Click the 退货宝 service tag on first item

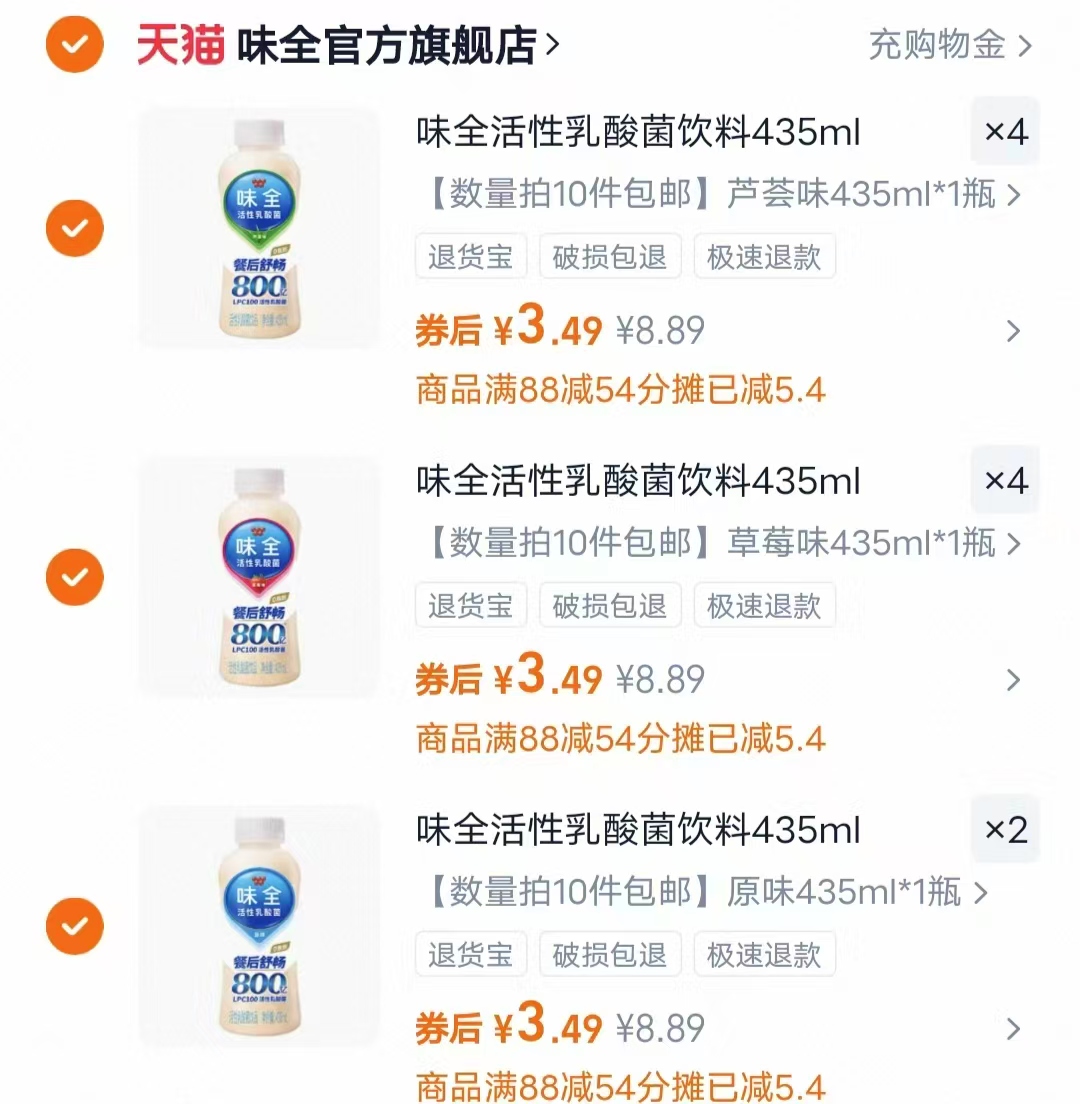coord(470,256)
